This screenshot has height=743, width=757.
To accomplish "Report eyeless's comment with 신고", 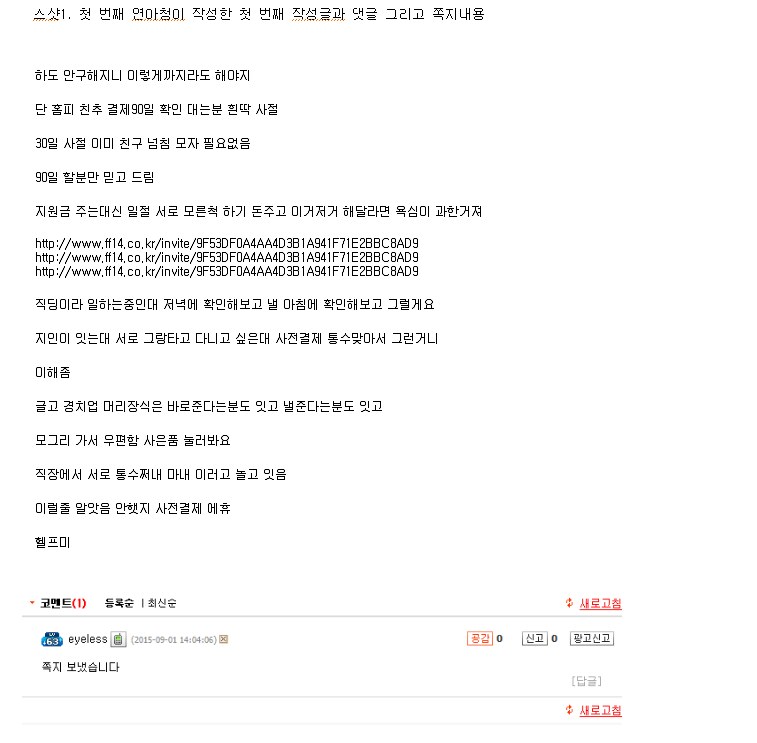I will [535, 638].
